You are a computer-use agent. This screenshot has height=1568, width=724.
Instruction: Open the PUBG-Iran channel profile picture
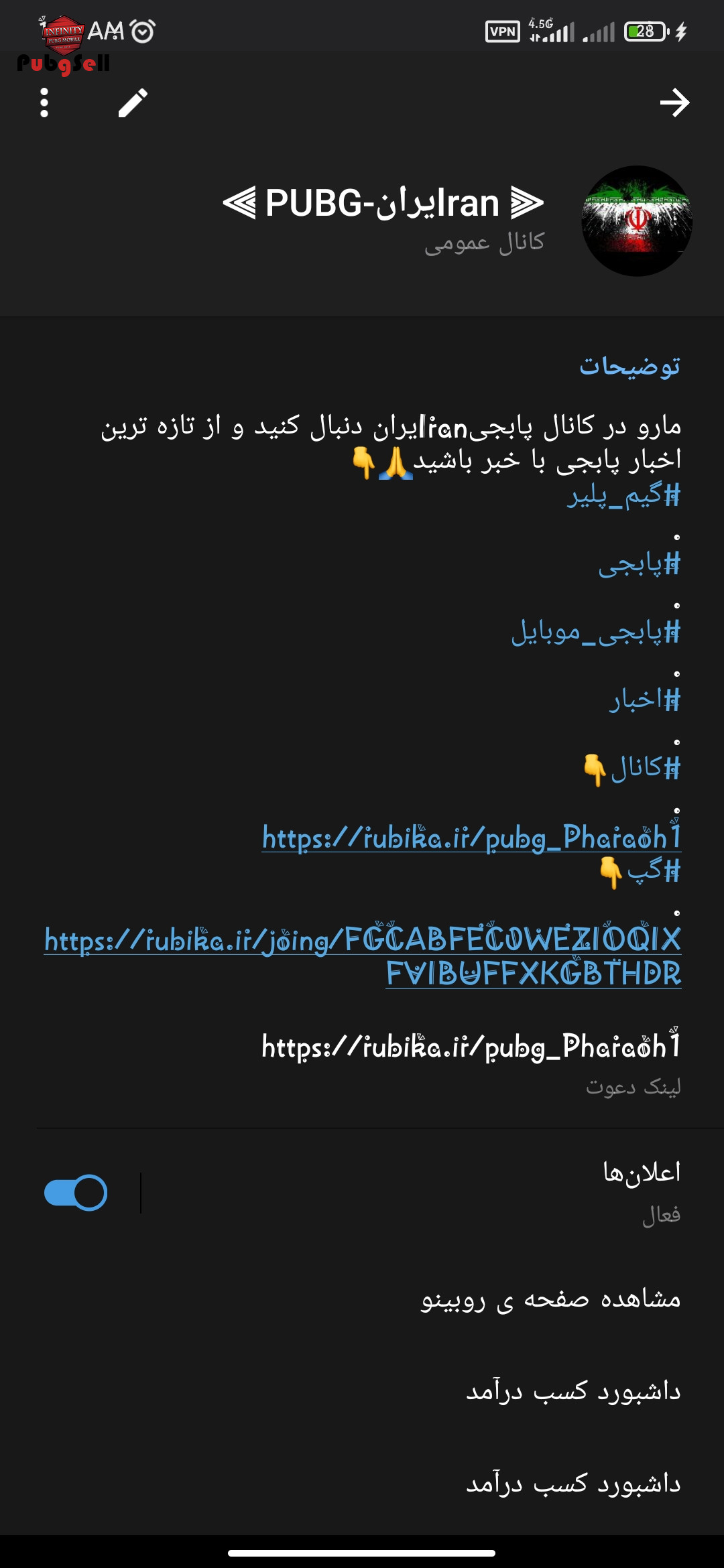point(637,221)
